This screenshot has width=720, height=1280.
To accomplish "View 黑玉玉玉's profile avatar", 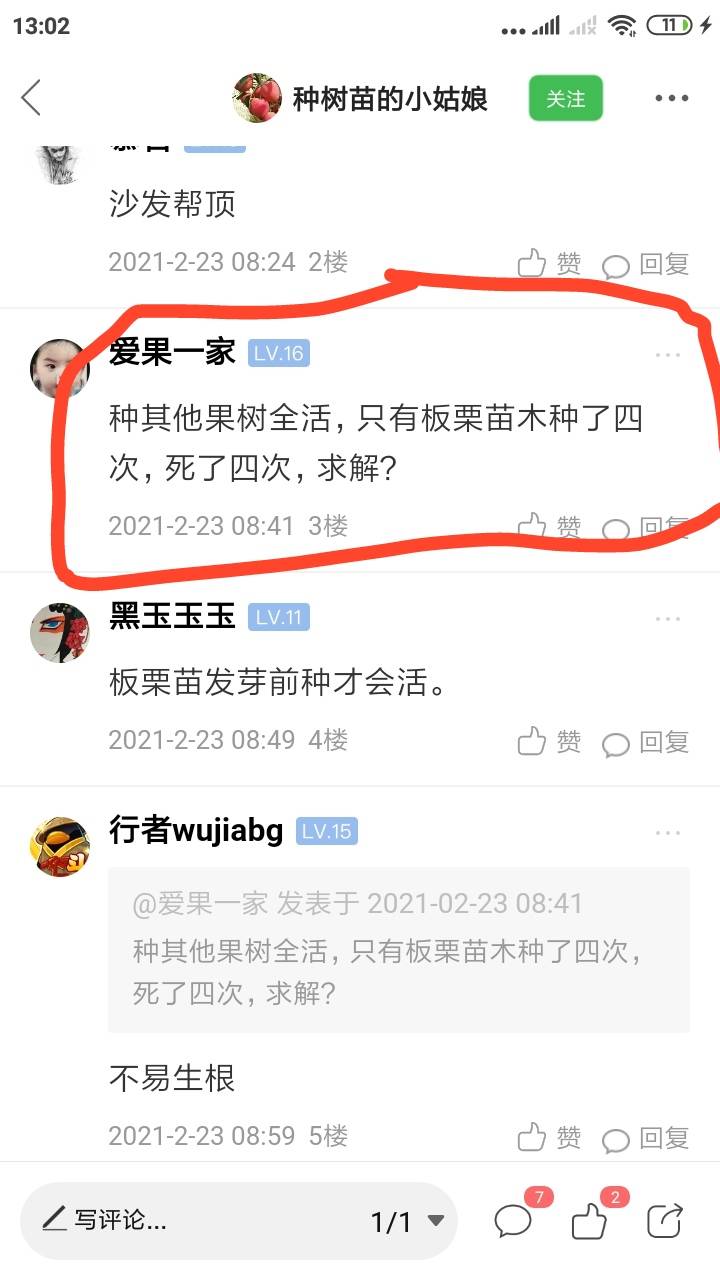I will pyautogui.click(x=60, y=632).
